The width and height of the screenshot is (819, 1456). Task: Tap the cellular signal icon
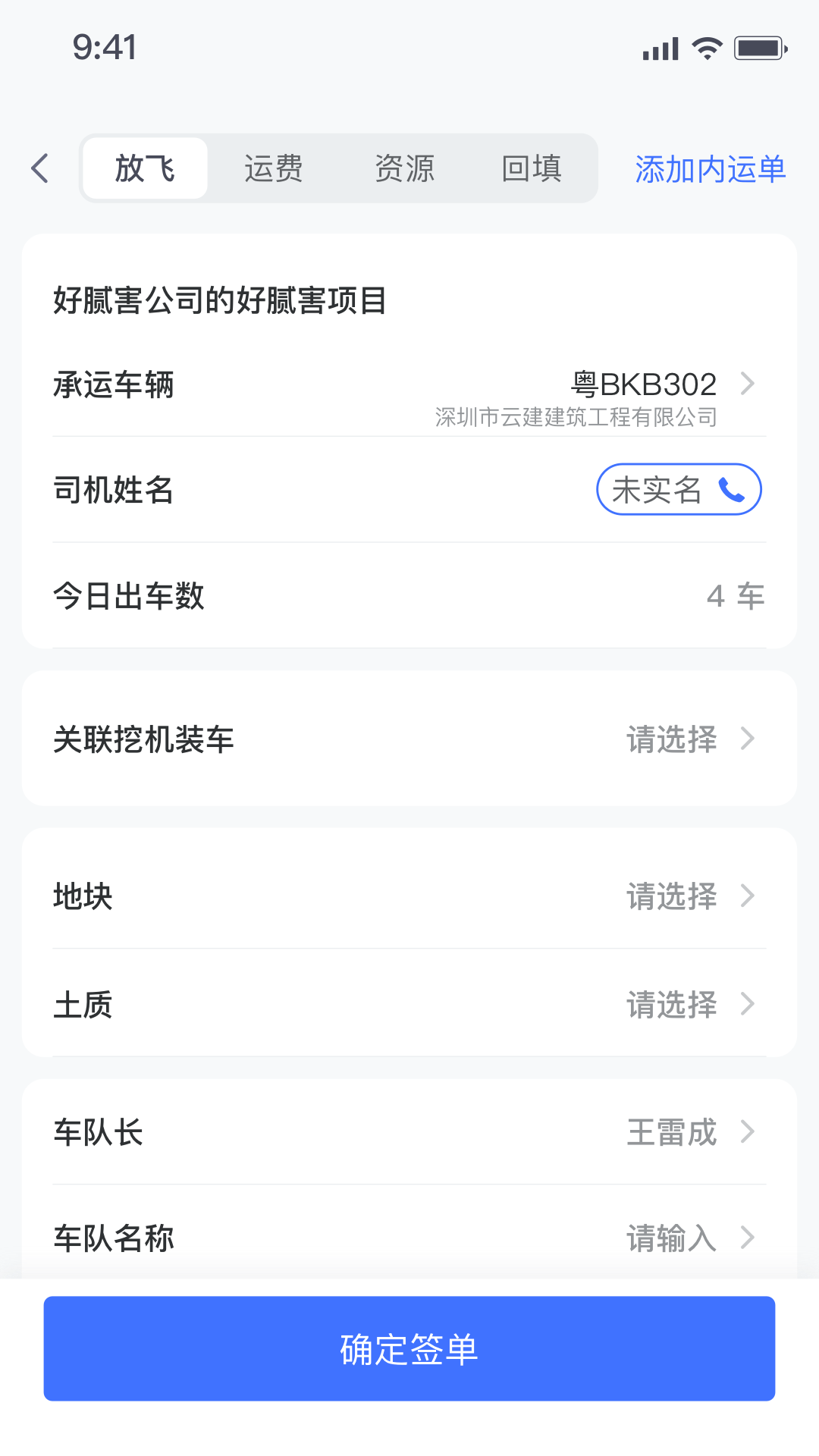click(x=658, y=47)
